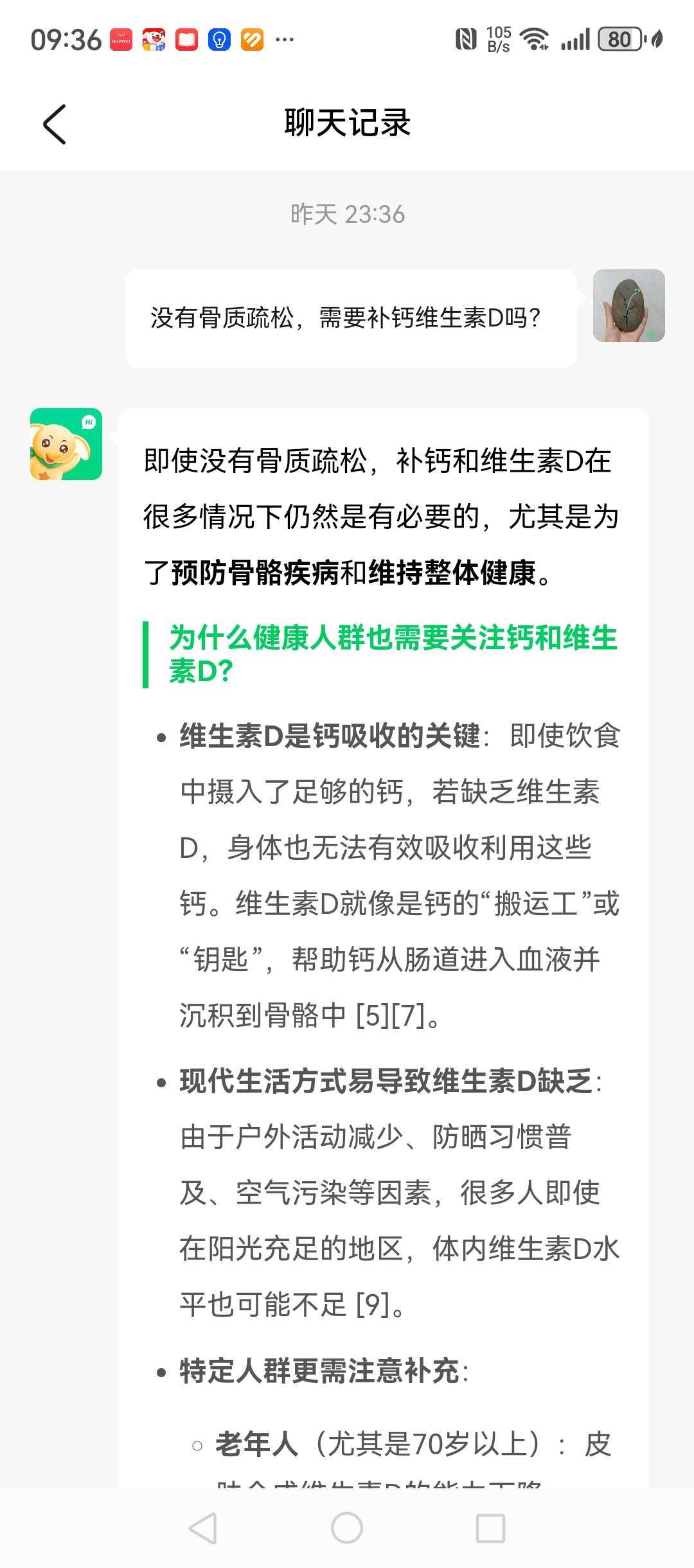Viewport: 694px width, 1568px height.
Task: Tap the green mascot assistant avatar
Action: [x=65, y=445]
